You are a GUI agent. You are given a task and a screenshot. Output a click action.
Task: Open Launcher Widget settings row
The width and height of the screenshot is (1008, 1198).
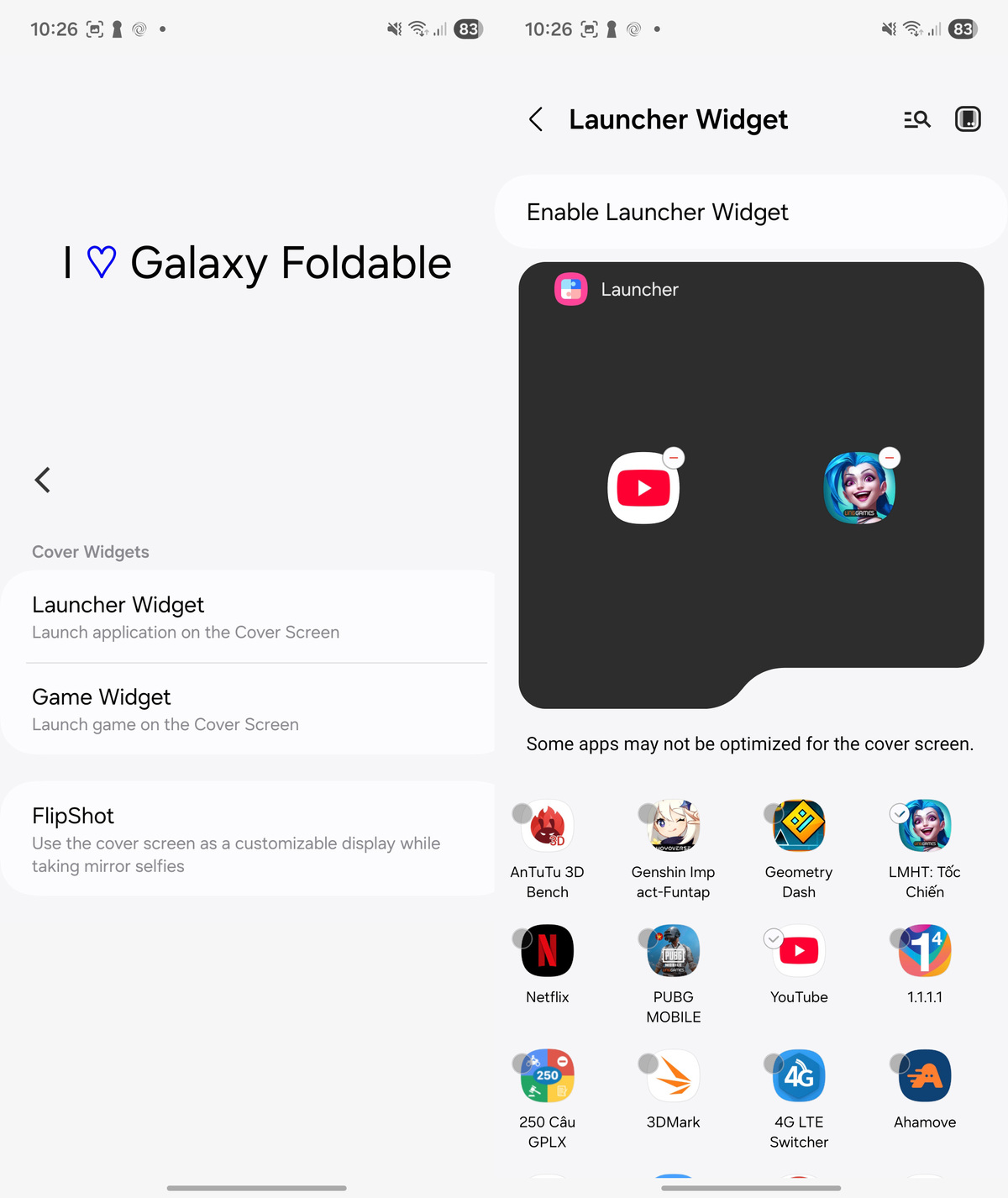coord(248,617)
